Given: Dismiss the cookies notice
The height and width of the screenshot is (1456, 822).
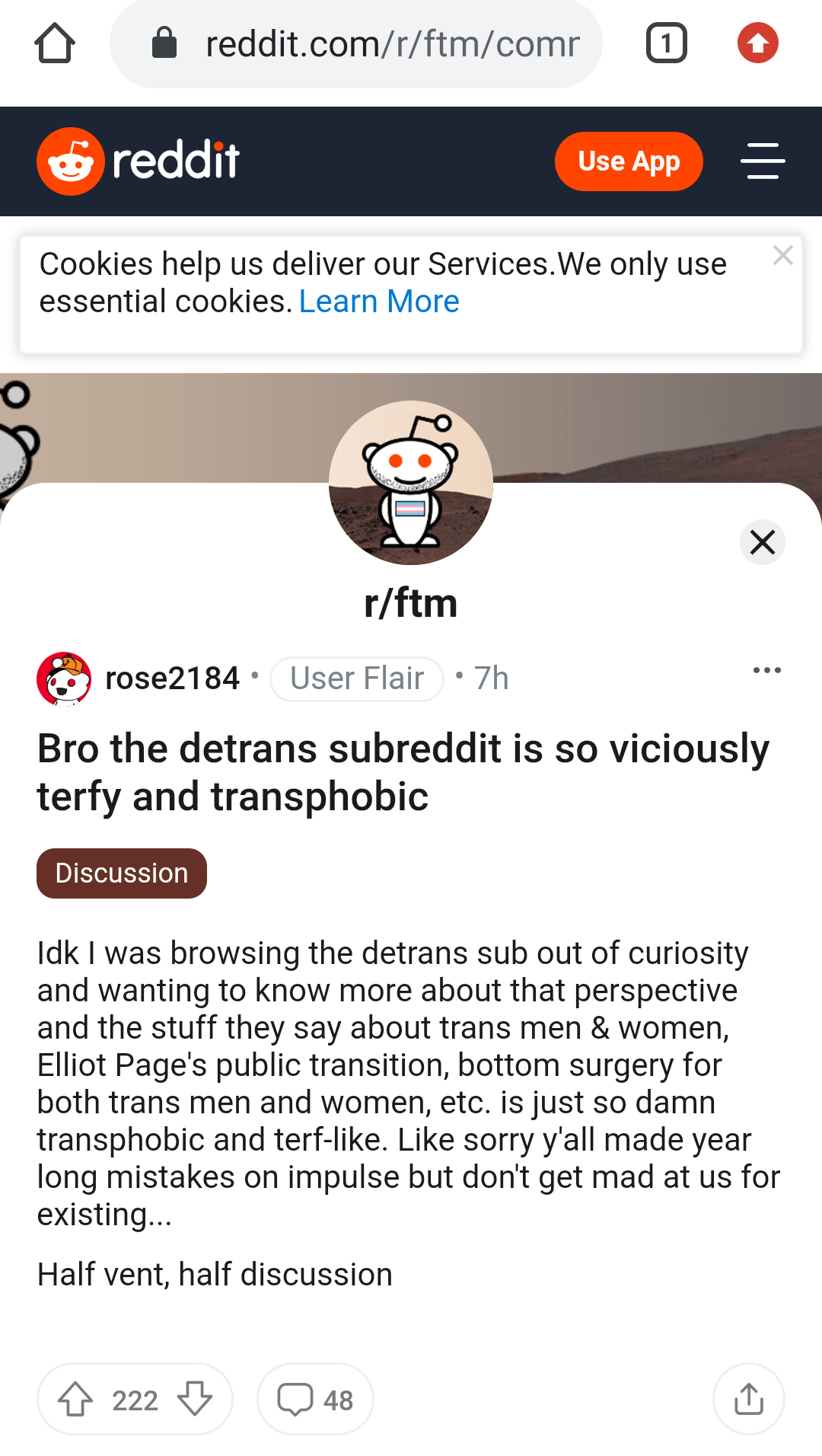Looking at the screenshot, I should click(782, 256).
